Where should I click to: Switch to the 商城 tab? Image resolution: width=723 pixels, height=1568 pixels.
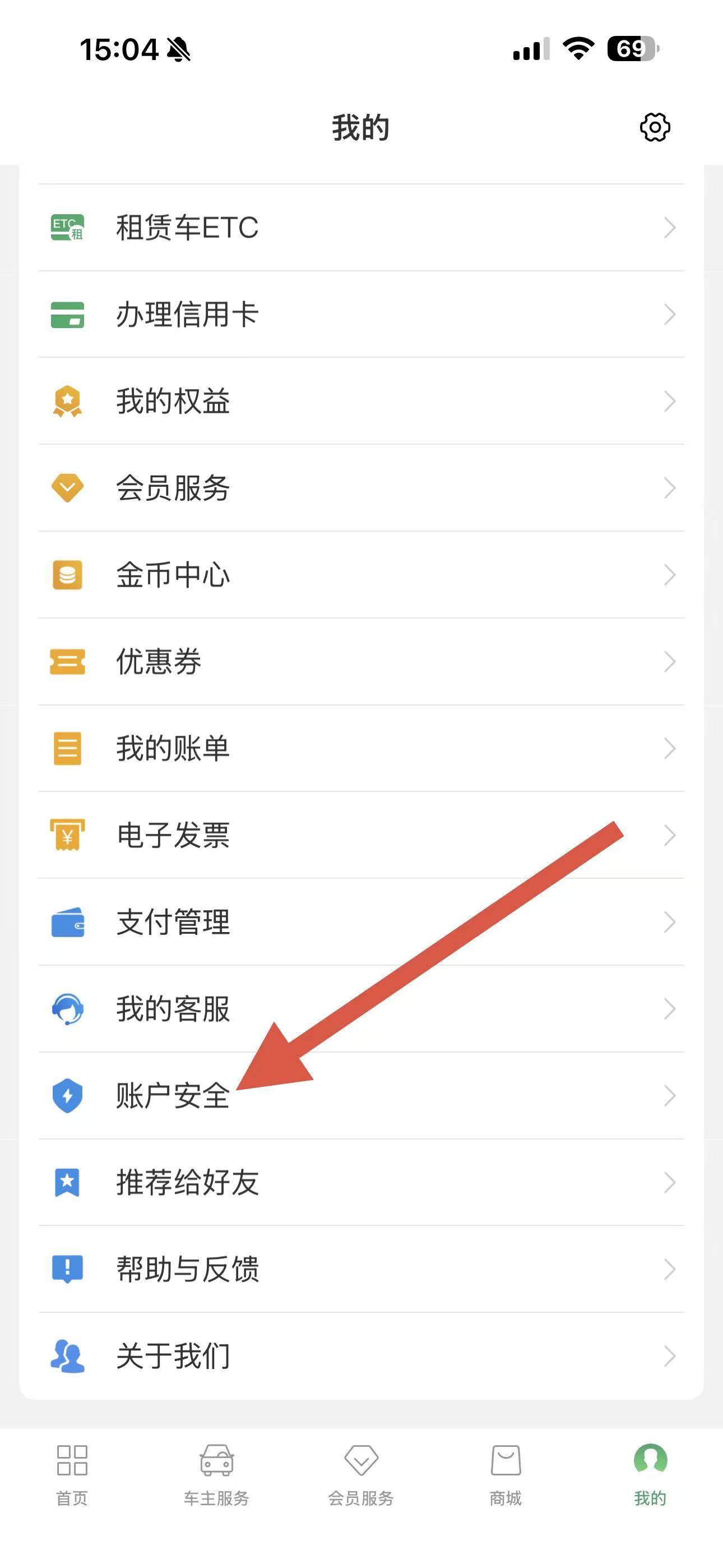[x=506, y=1474]
